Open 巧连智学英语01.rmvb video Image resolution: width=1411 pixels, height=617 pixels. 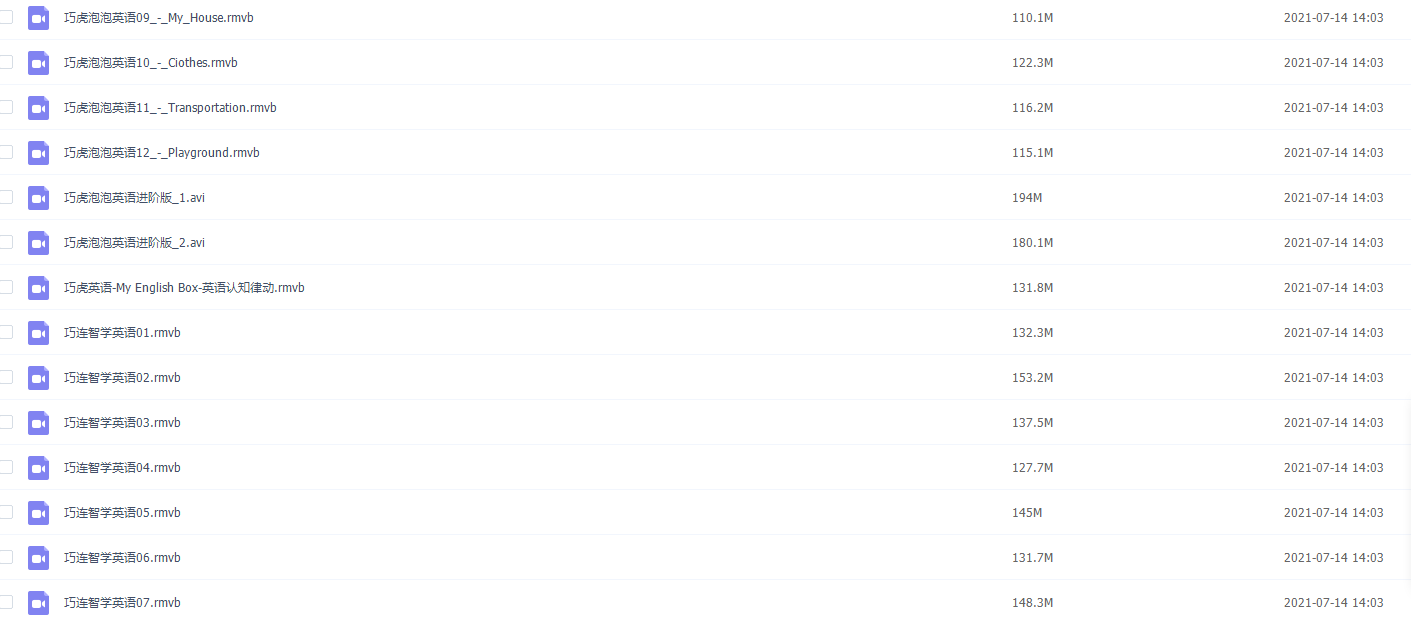(122, 333)
